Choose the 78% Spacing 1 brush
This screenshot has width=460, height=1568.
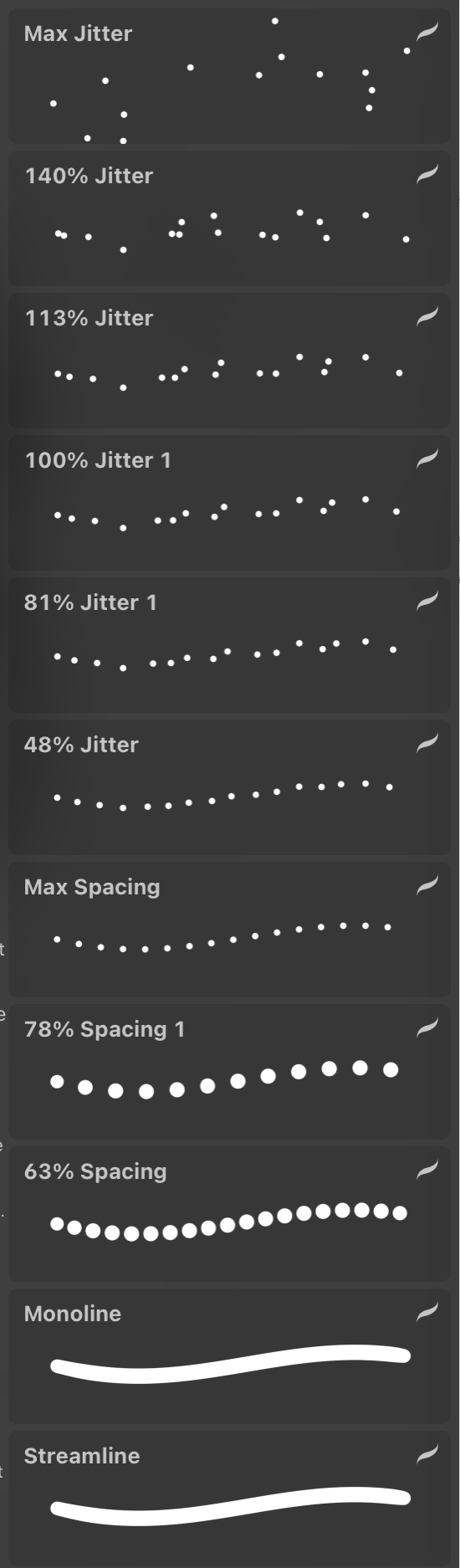pyautogui.click(x=229, y=1072)
